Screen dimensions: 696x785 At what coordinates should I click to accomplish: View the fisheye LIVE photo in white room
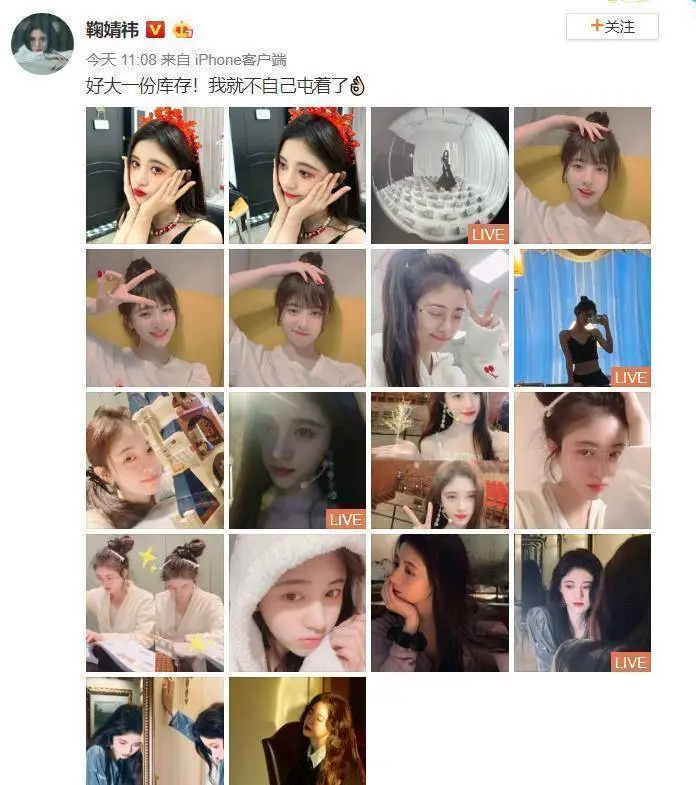pyautogui.click(x=439, y=175)
